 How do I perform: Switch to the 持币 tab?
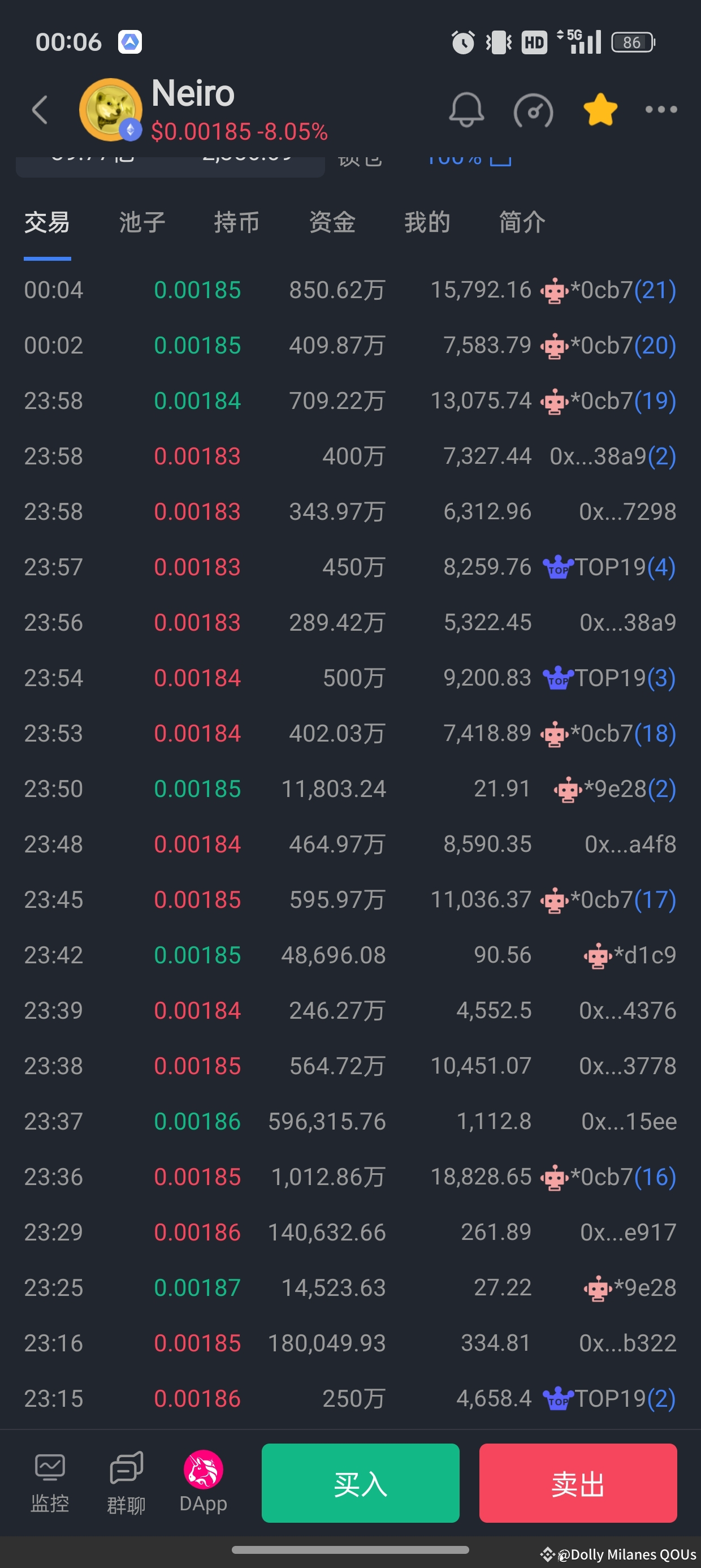pyautogui.click(x=237, y=223)
